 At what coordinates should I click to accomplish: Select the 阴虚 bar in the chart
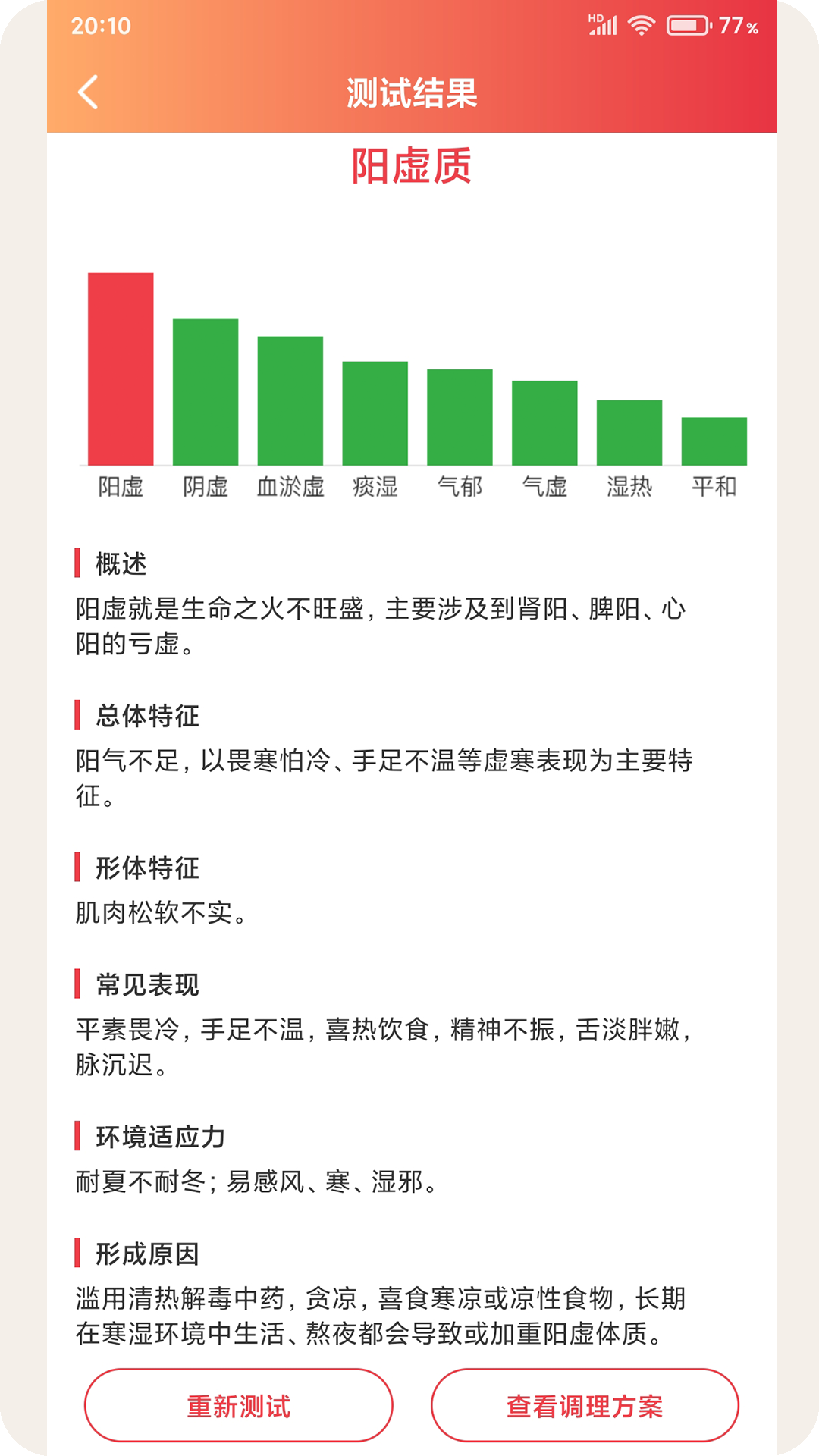pos(205,394)
